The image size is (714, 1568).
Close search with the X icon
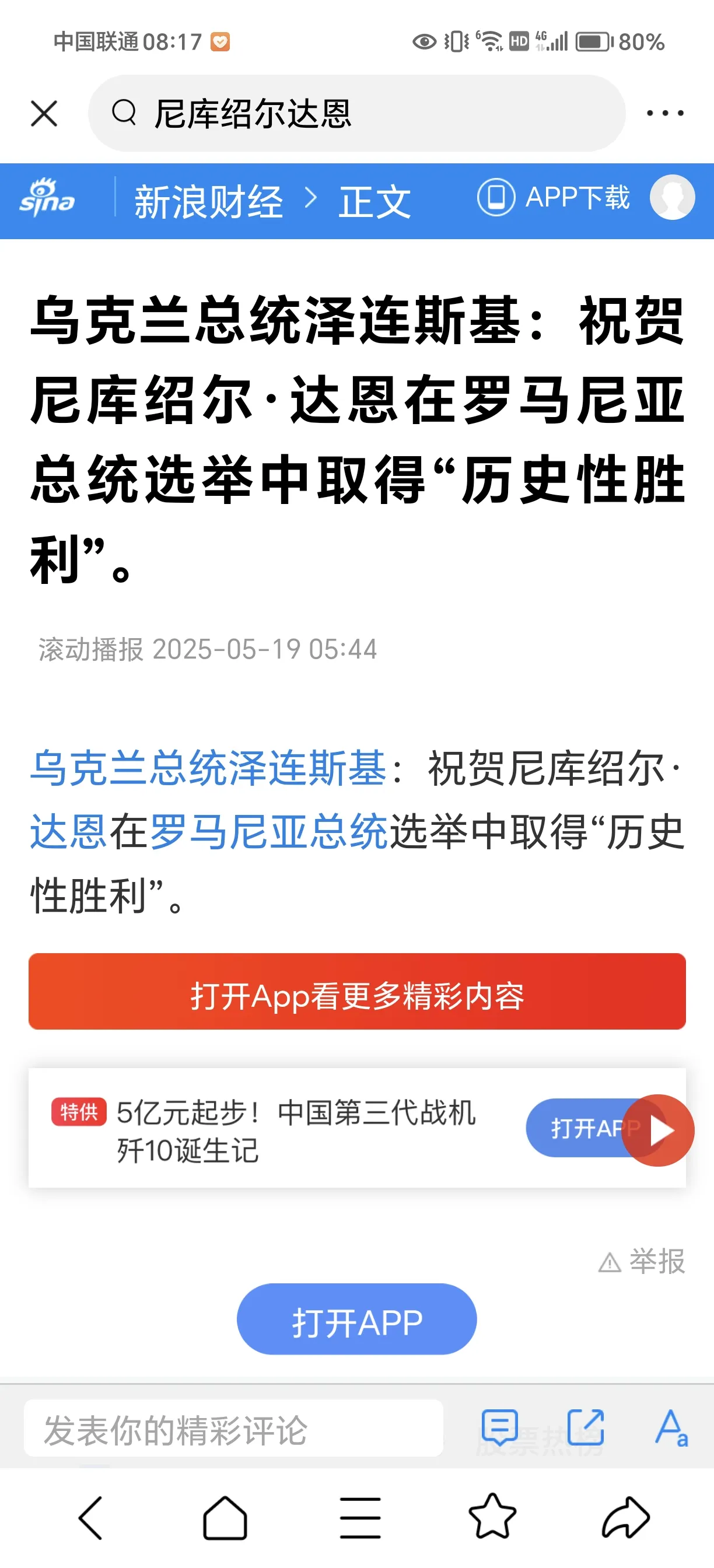[x=43, y=113]
